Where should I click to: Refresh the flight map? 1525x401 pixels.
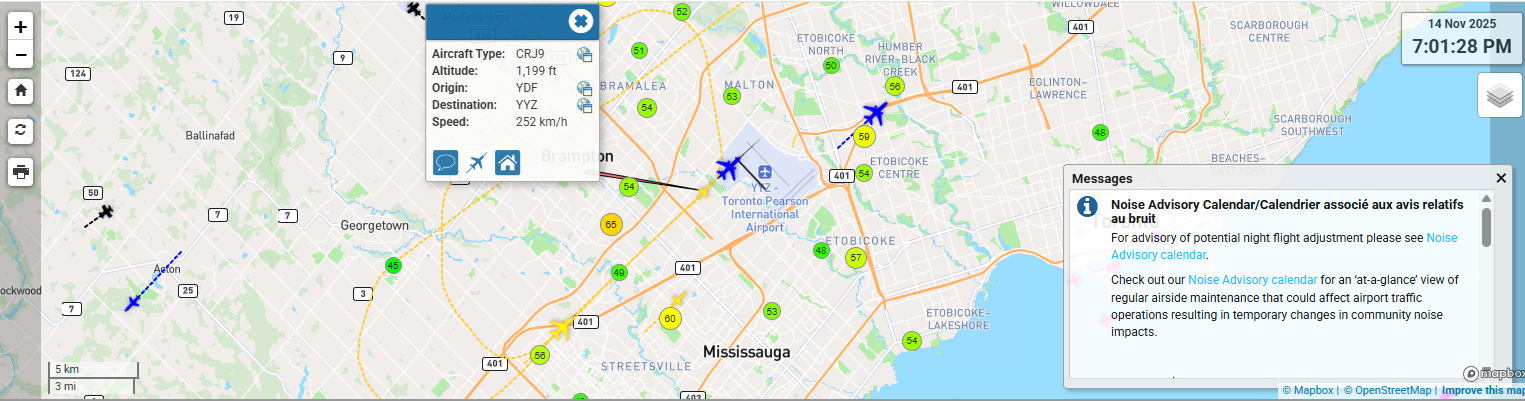[x=21, y=131]
